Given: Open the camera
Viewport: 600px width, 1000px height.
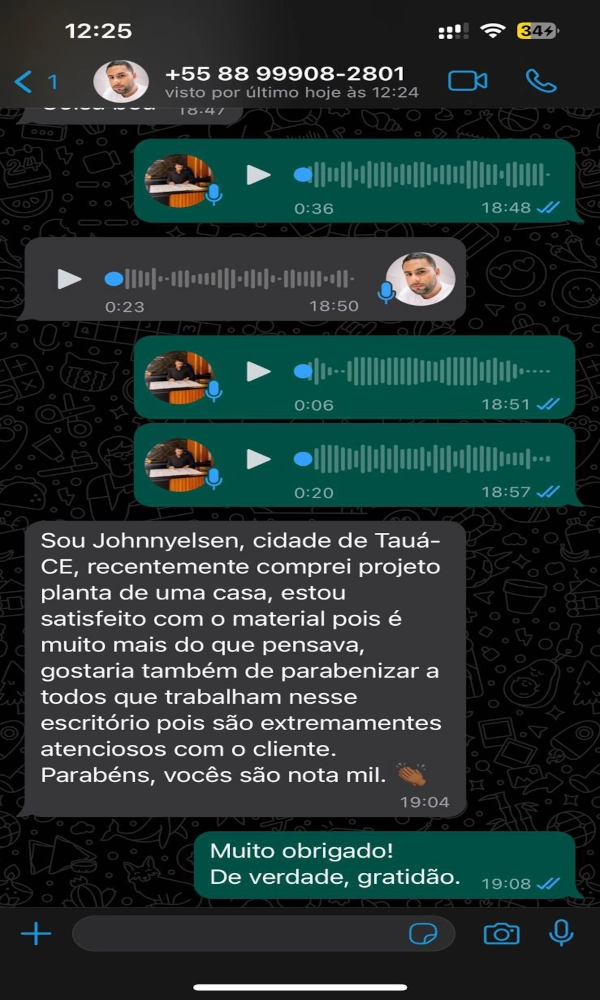Looking at the screenshot, I should (501, 934).
